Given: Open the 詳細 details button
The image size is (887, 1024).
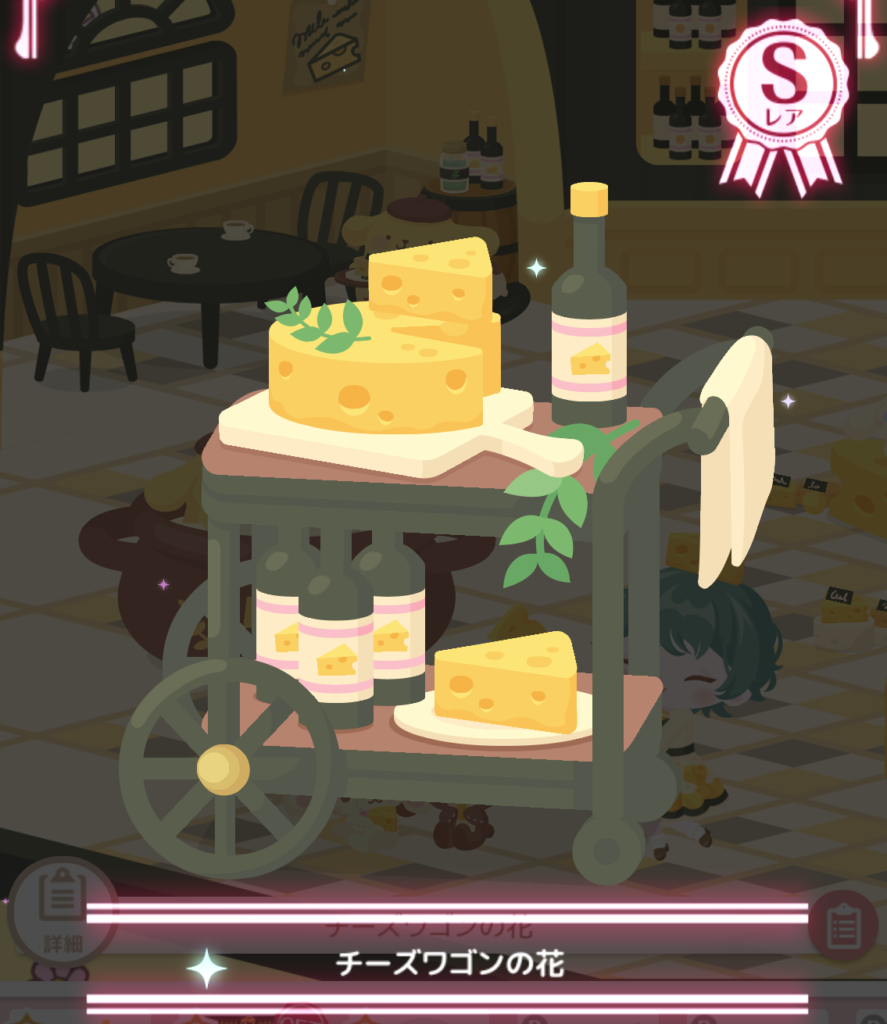Looking at the screenshot, I should point(61,910).
